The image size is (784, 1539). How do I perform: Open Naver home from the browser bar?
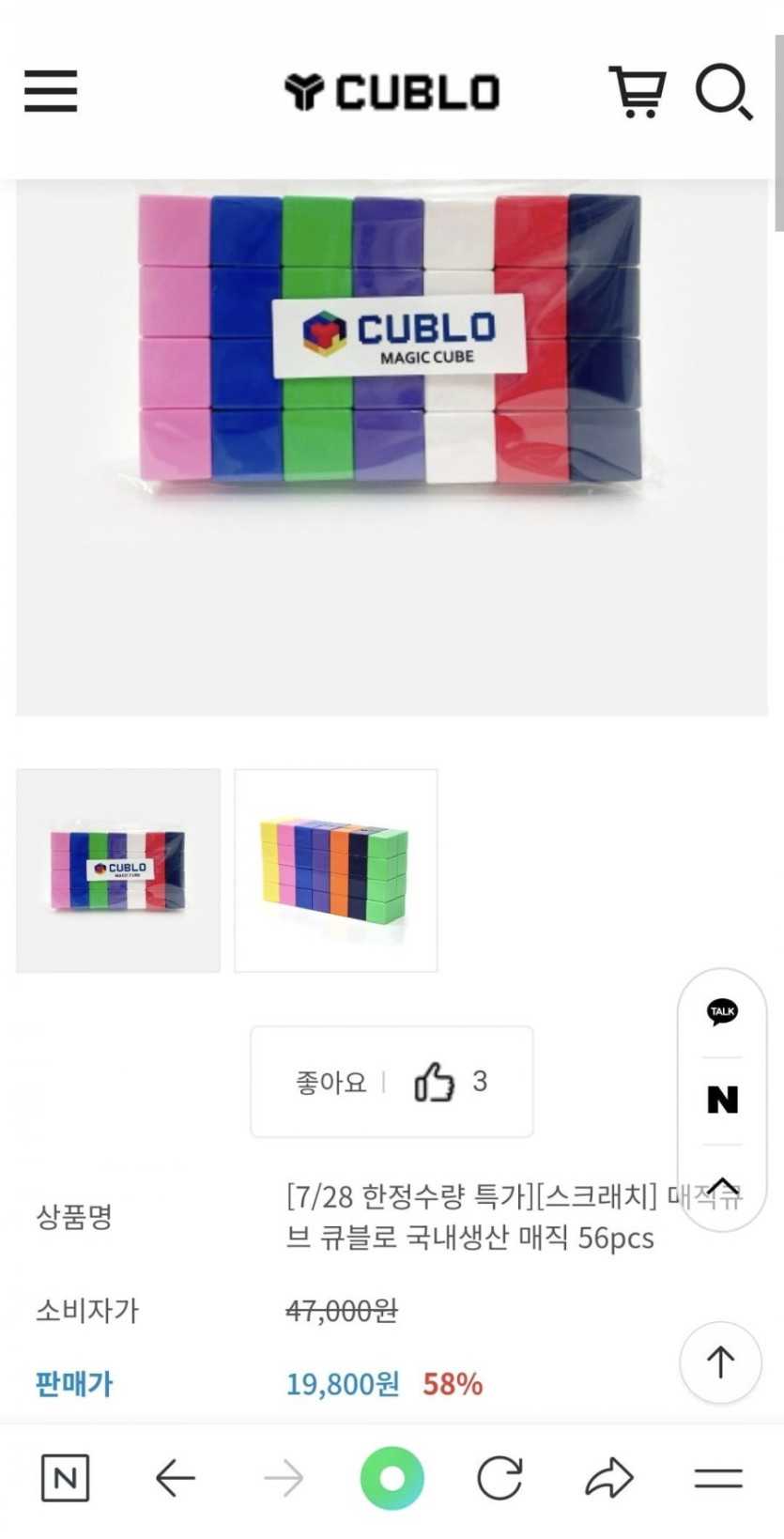66,1478
